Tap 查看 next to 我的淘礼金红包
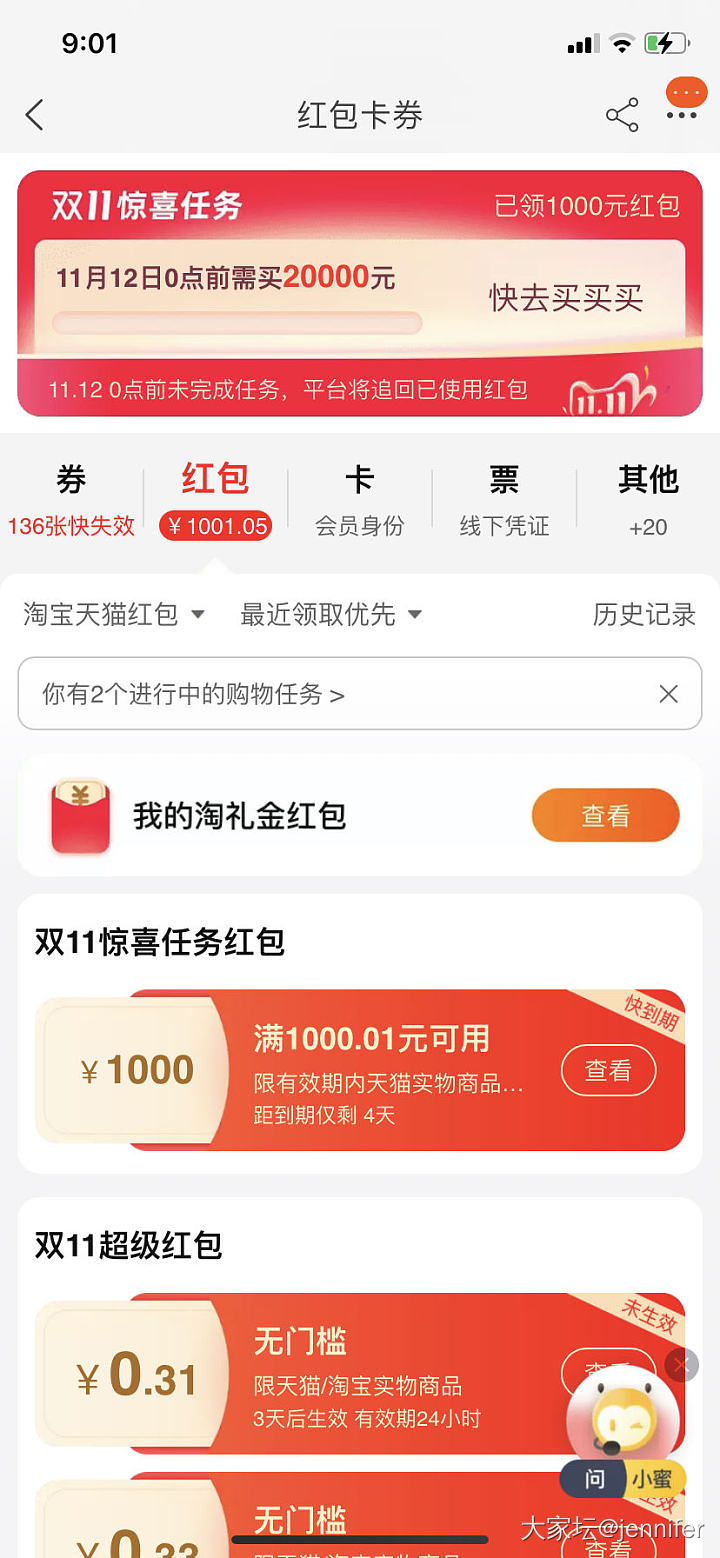The height and width of the screenshot is (1558, 720). 605,816
